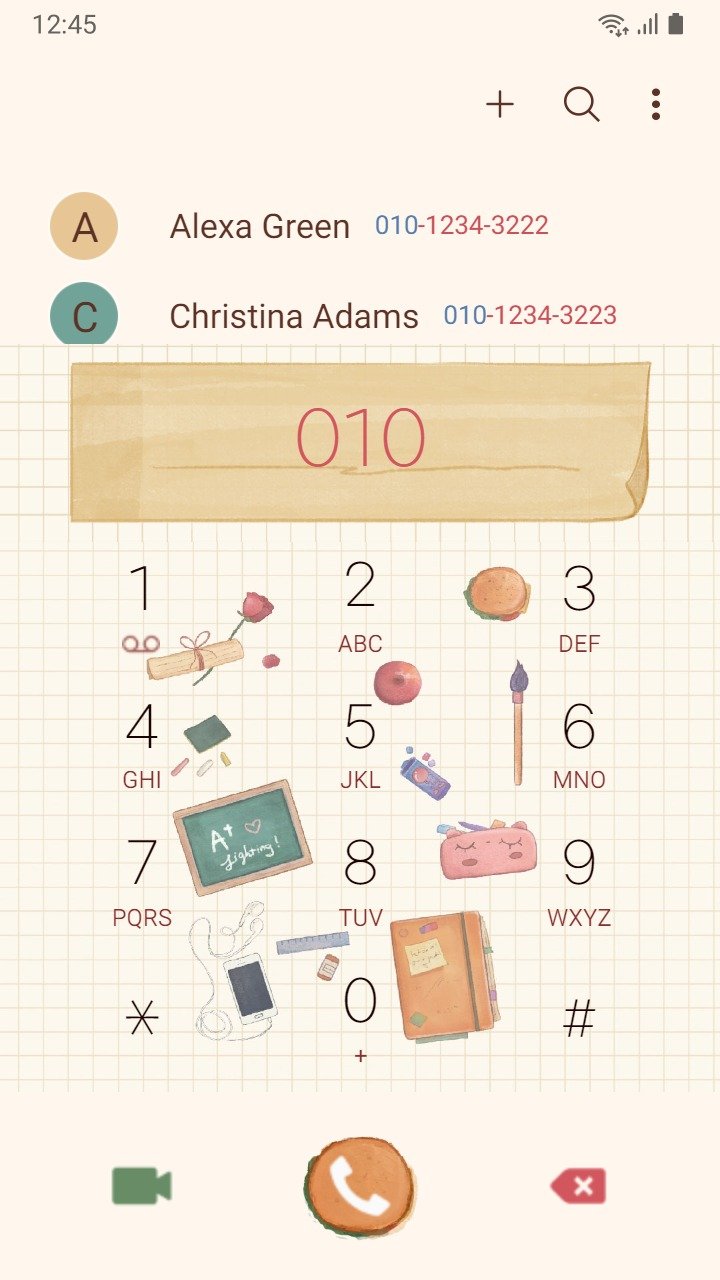Place the call with the orange phone button
The width and height of the screenshot is (720, 1280).
coord(360,1187)
